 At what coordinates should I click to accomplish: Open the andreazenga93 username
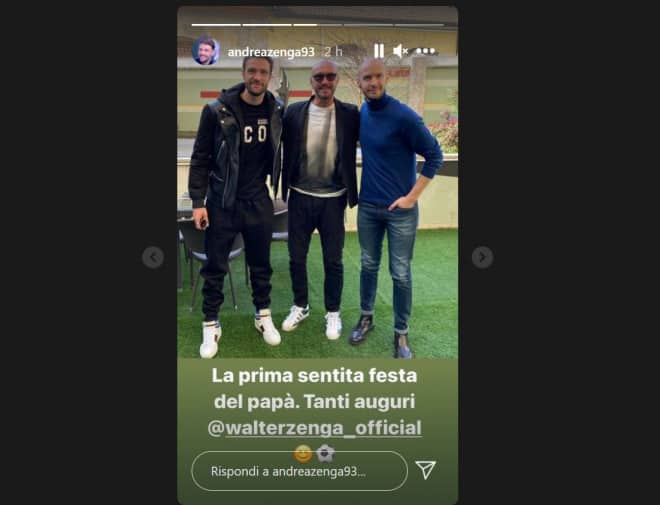[271, 51]
